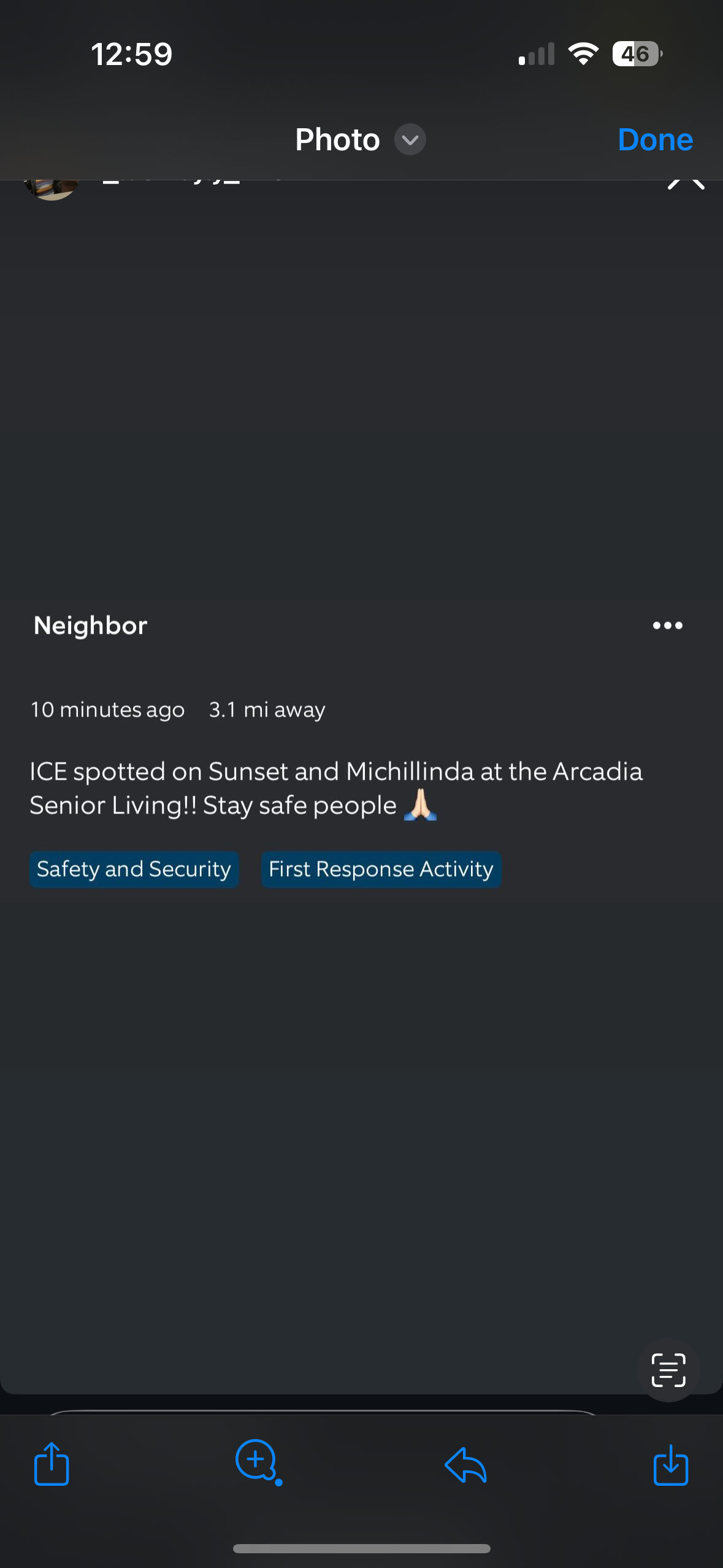
Task: Activate Live Text scan button
Action: pyautogui.click(x=668, y=1370)
